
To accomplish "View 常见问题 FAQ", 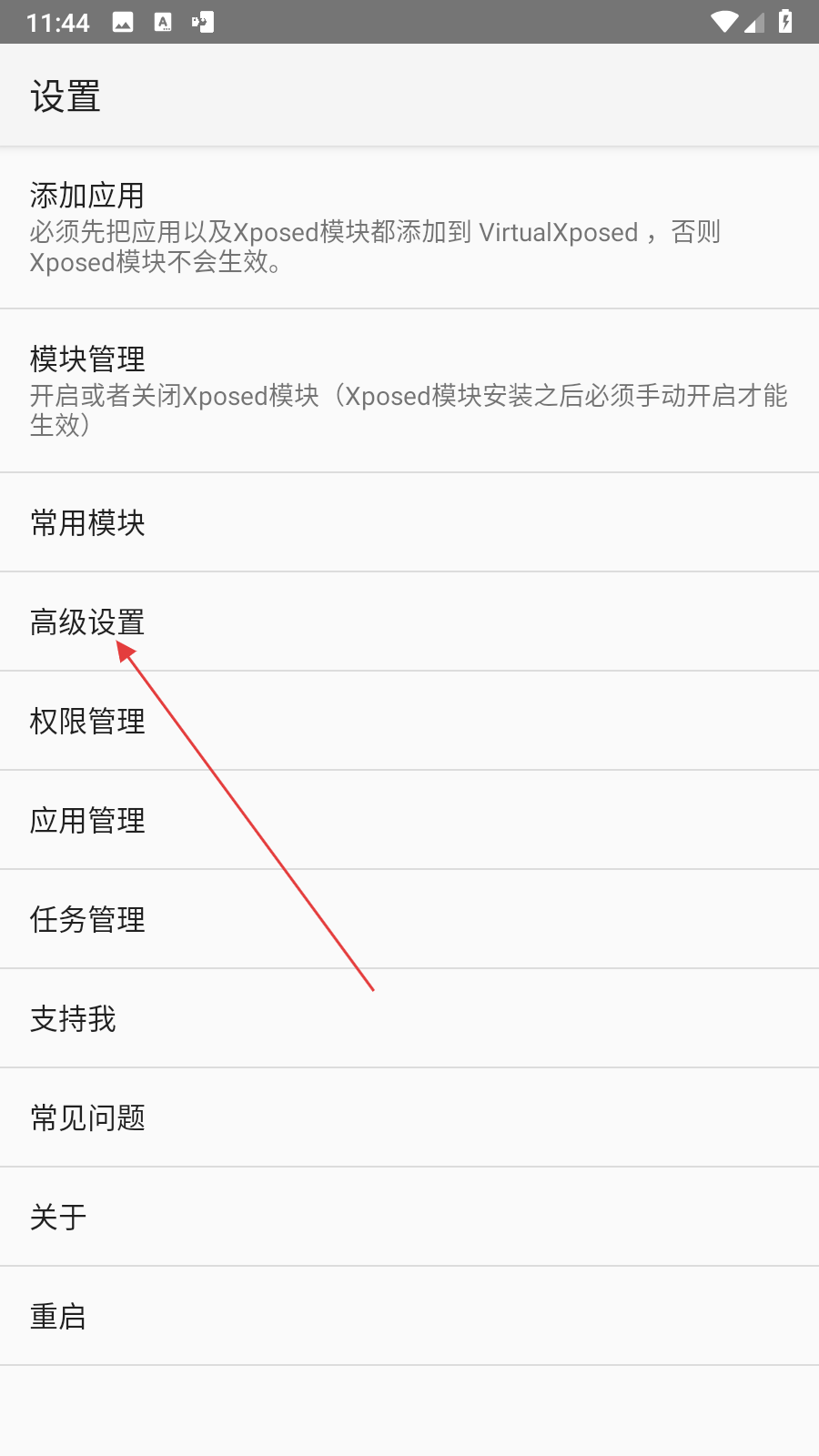I will pos(409,1117).
